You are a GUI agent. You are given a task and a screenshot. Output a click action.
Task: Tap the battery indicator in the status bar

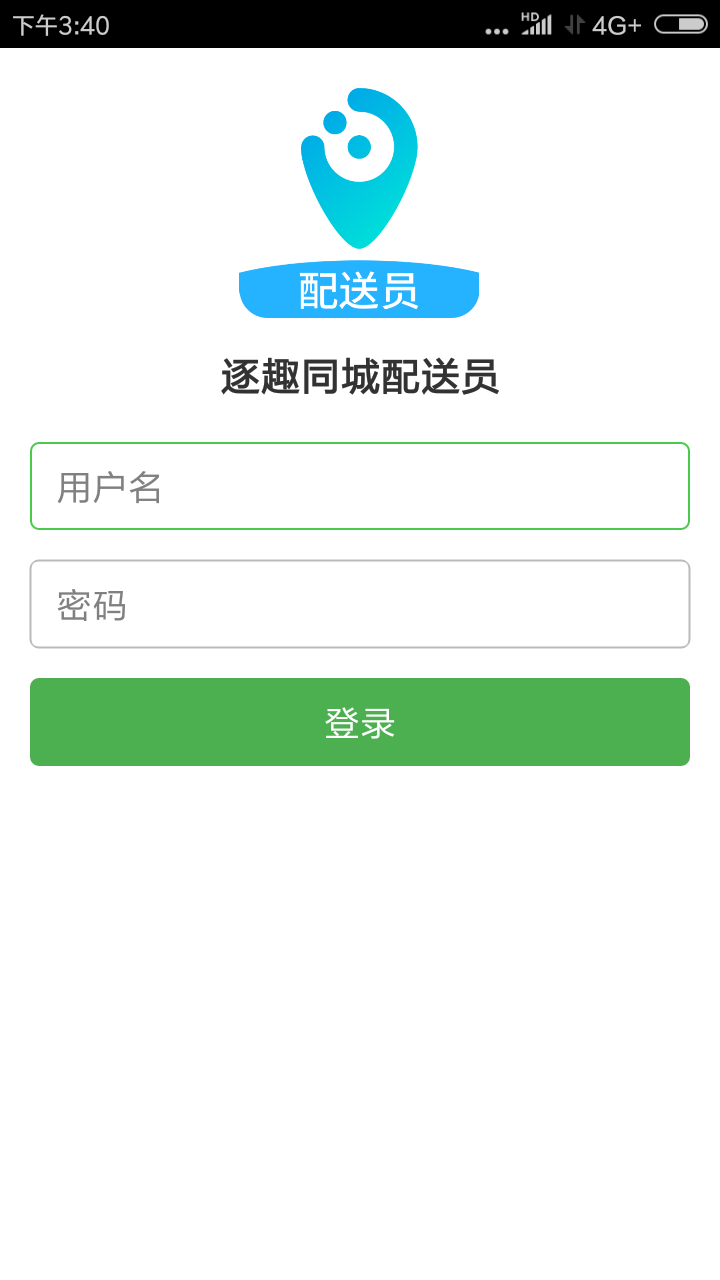pyautogui.click(x=679, y=23)
